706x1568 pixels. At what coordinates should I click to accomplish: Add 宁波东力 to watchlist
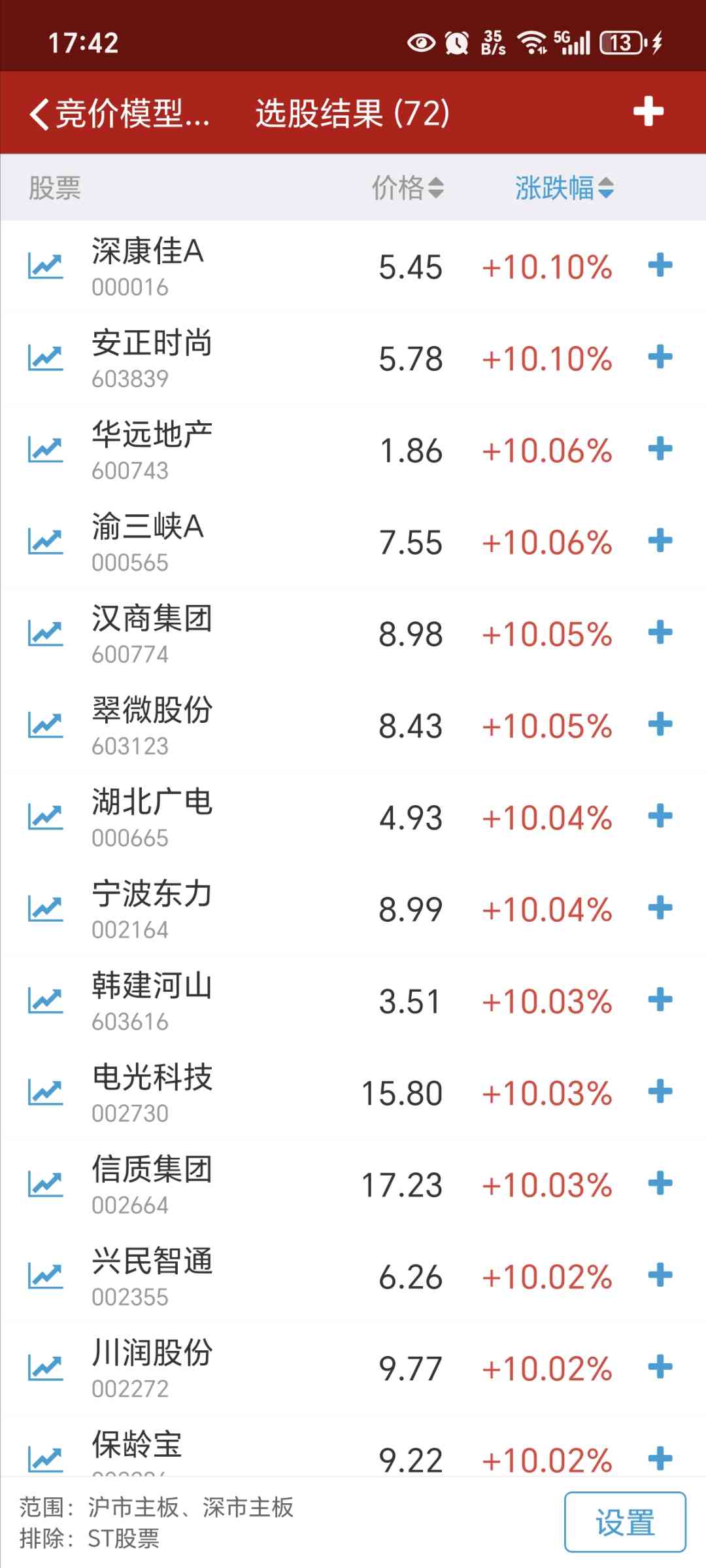click(660, 908)
